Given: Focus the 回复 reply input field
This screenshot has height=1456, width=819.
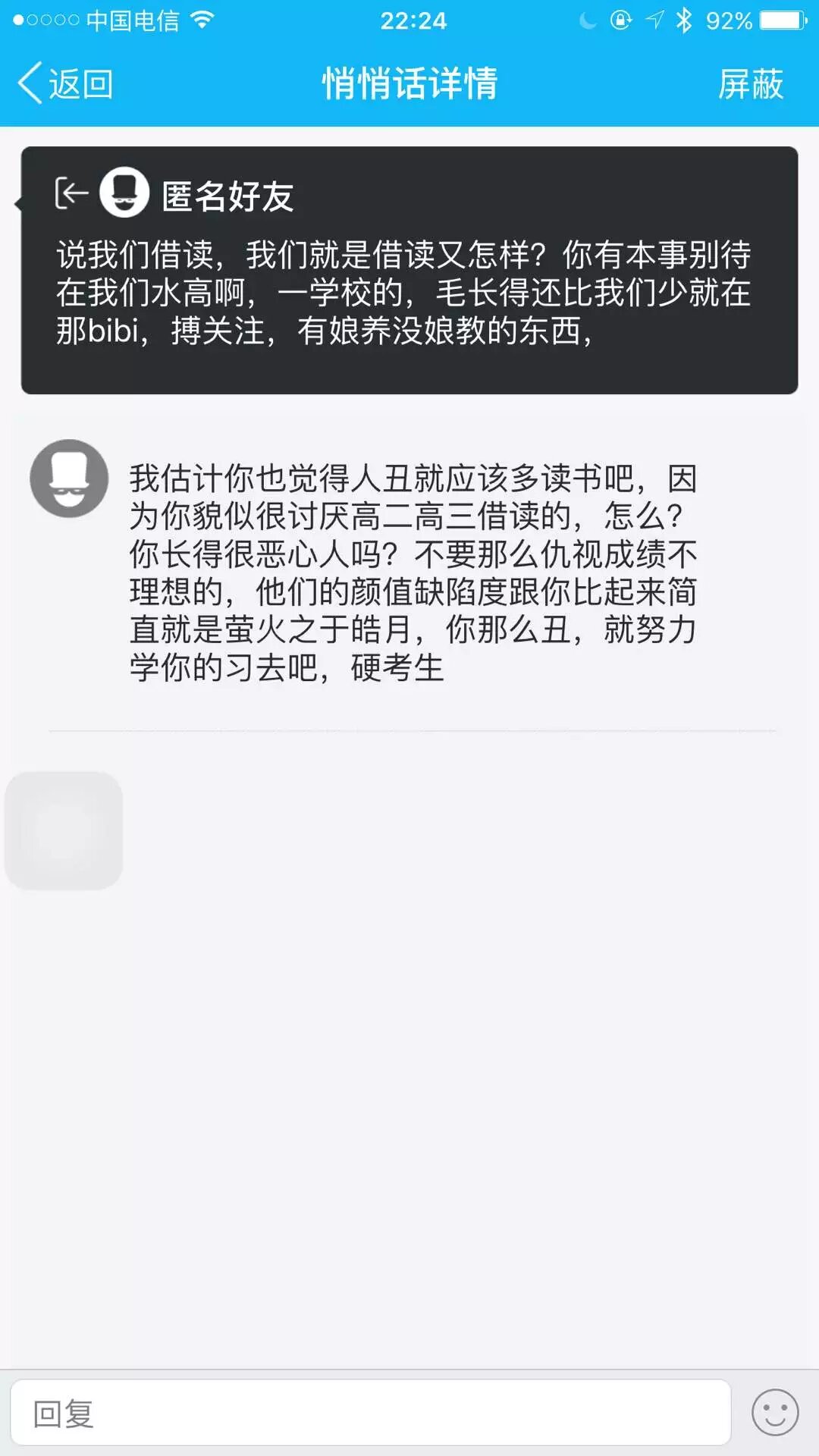Looking at the screenshot, I should click(x=370, y=1412).
